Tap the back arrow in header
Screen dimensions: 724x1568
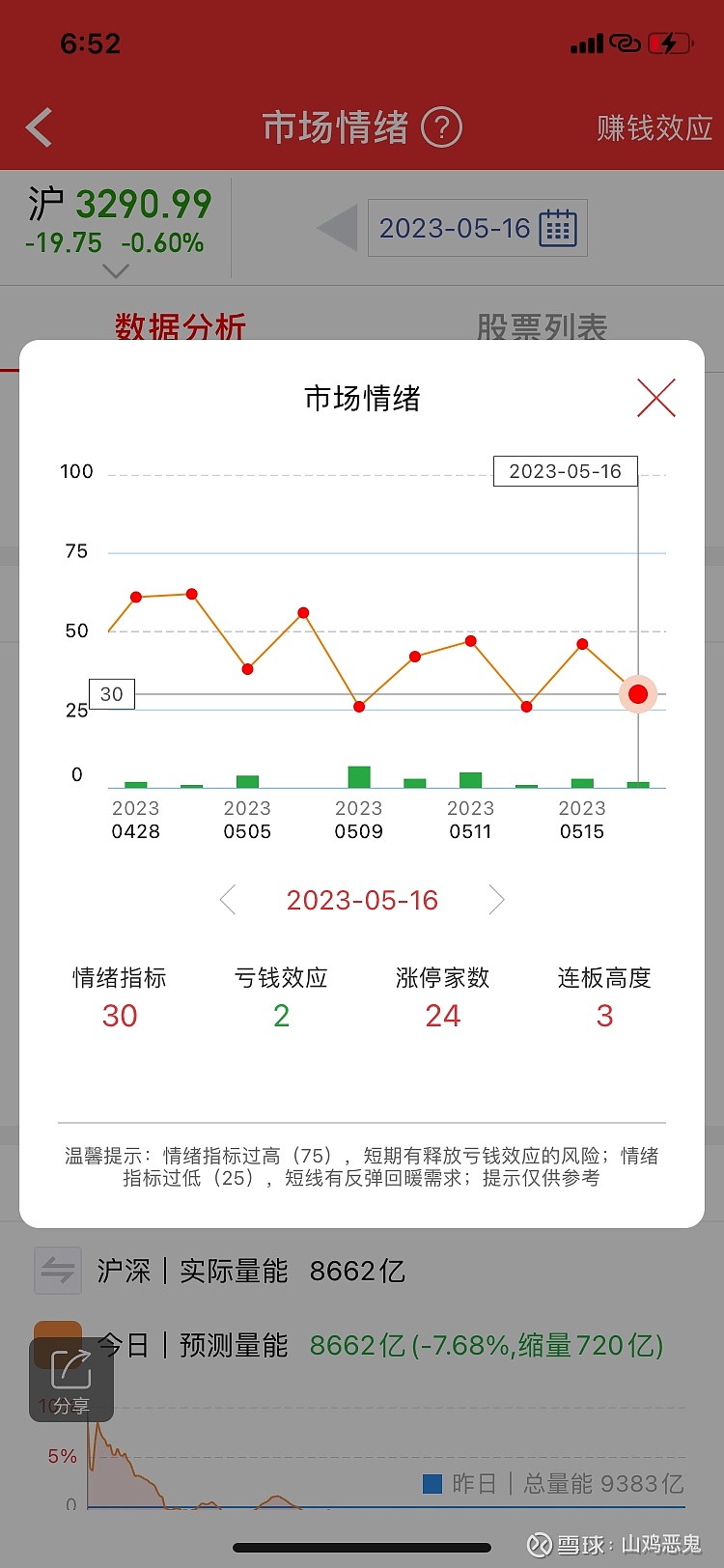pos(39,127)
